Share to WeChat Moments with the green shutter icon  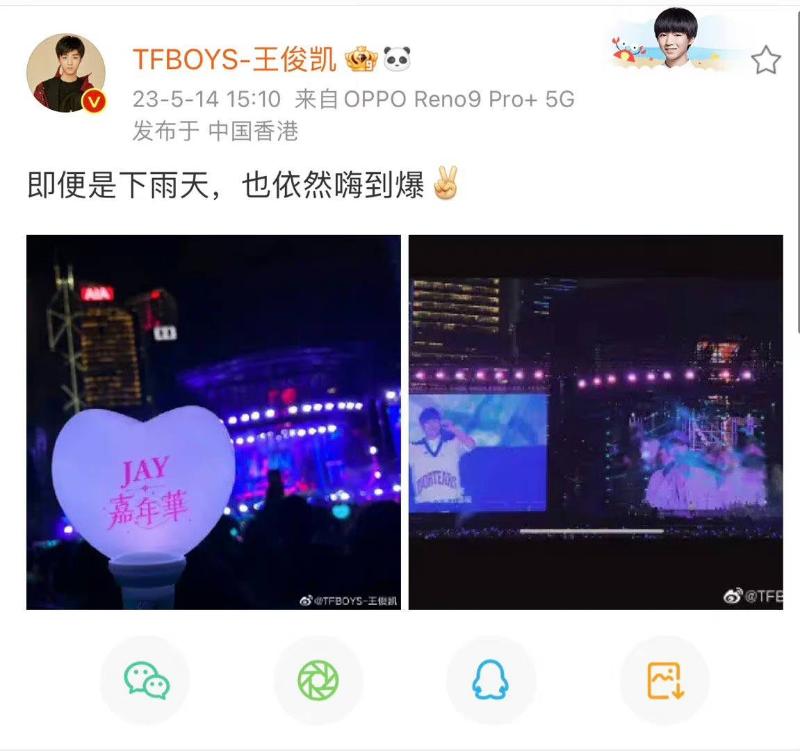(318, 681)
